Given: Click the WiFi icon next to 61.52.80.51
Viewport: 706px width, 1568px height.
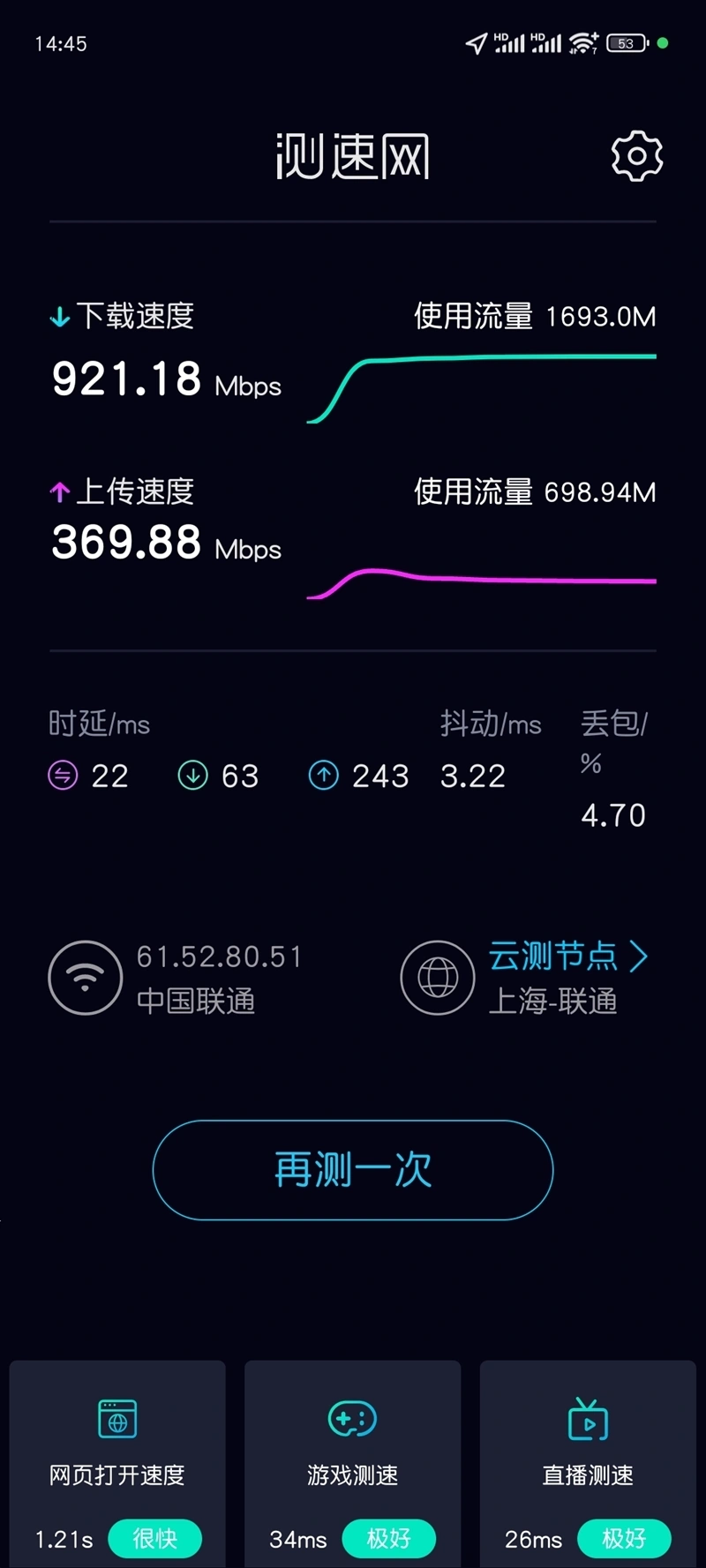Looking at the screenshot, I should click(84, 978).
